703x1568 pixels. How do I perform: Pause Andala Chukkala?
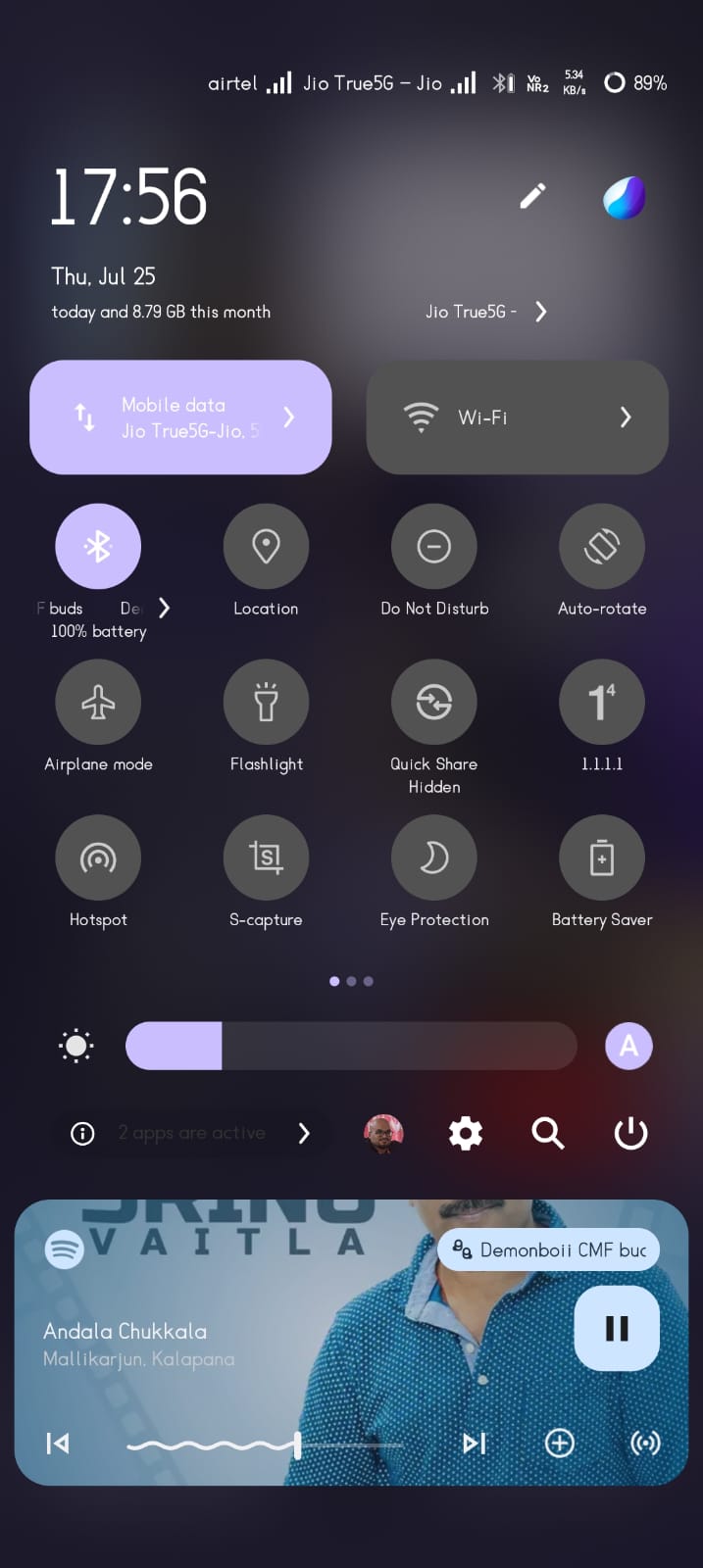pyautogui.click(x=617, y=1328)
